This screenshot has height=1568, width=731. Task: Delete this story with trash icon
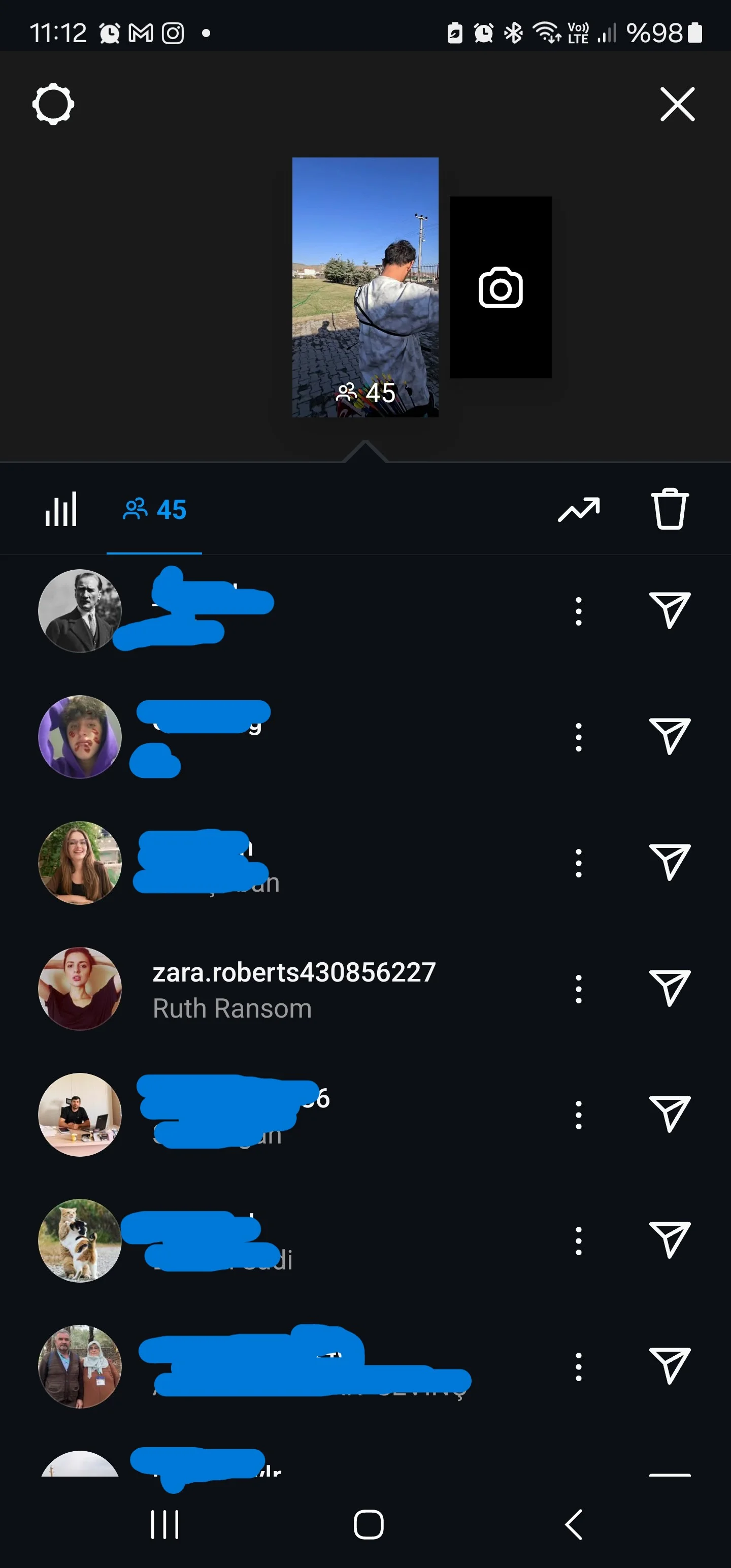pos(670,509)
